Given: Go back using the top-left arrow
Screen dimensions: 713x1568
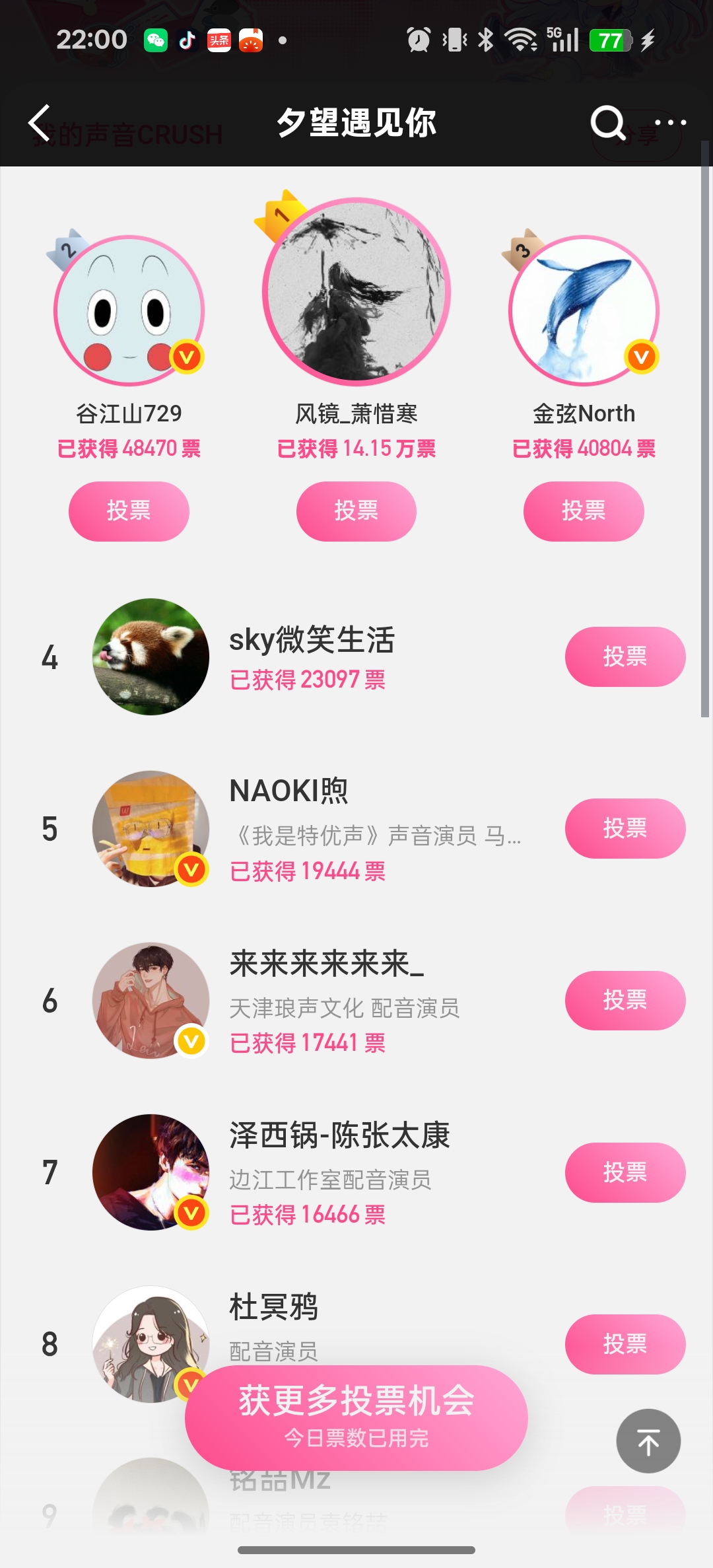Looking at the screenshot, I should 40,123.
